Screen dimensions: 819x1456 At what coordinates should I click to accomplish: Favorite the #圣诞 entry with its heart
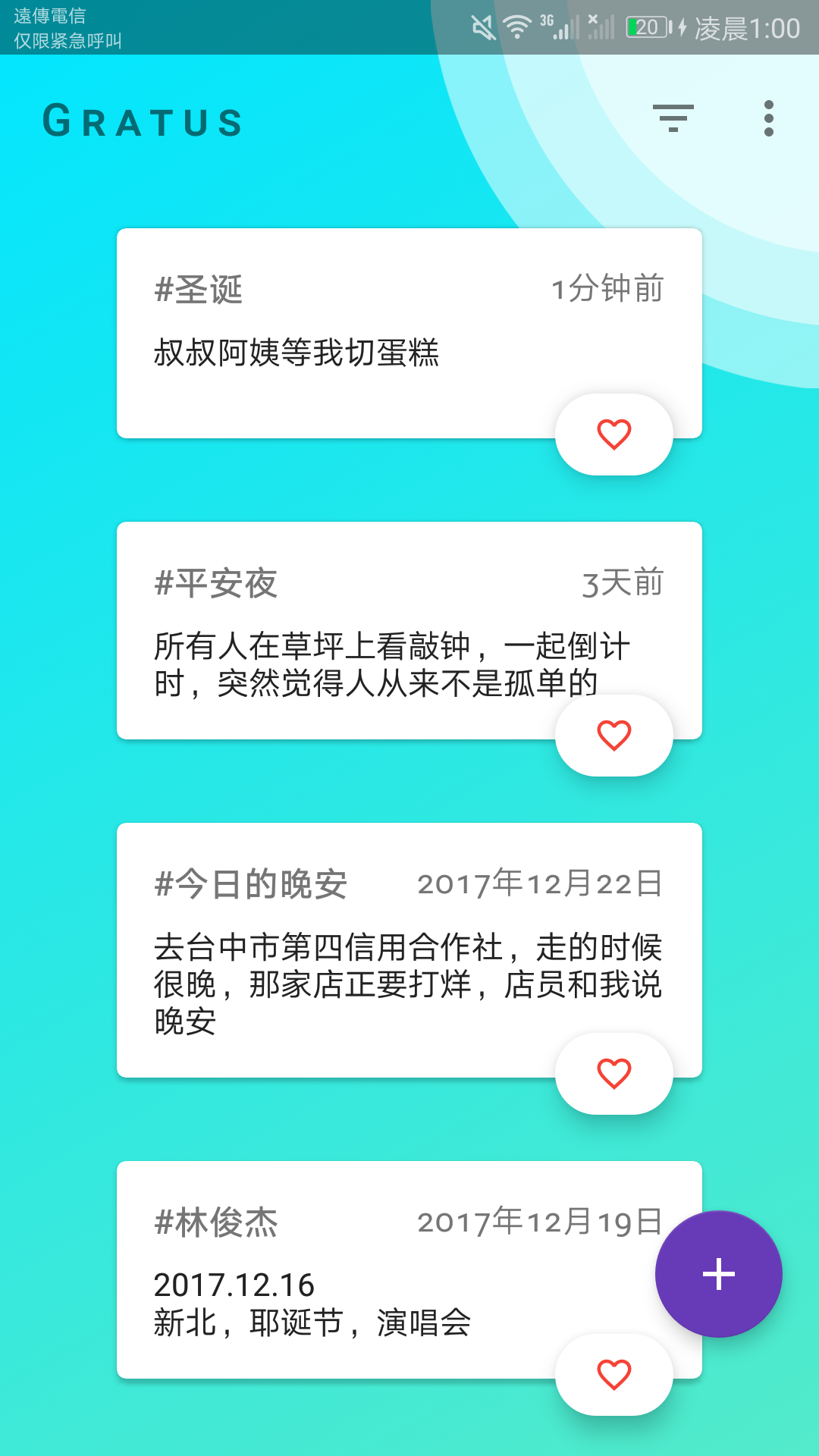[613, 435]
